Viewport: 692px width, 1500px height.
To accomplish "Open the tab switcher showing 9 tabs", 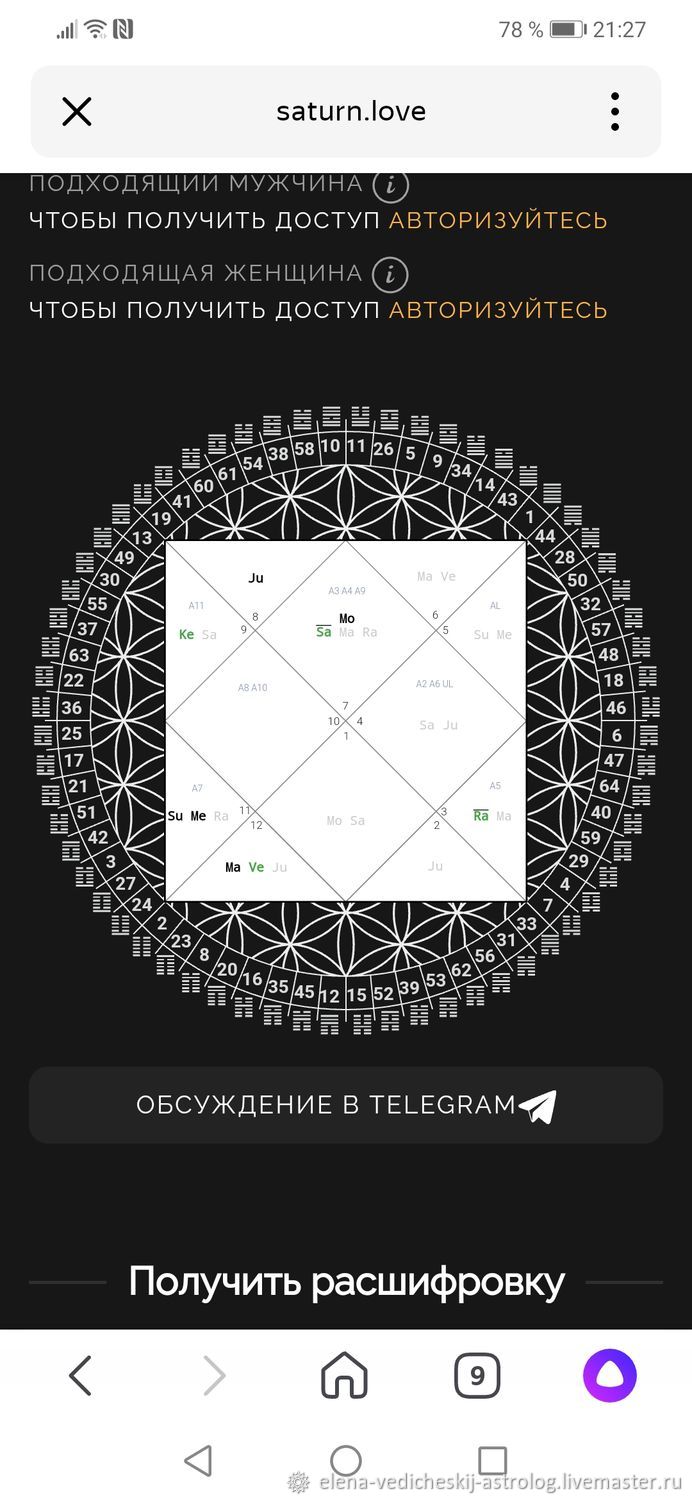I will [477, 1376].
